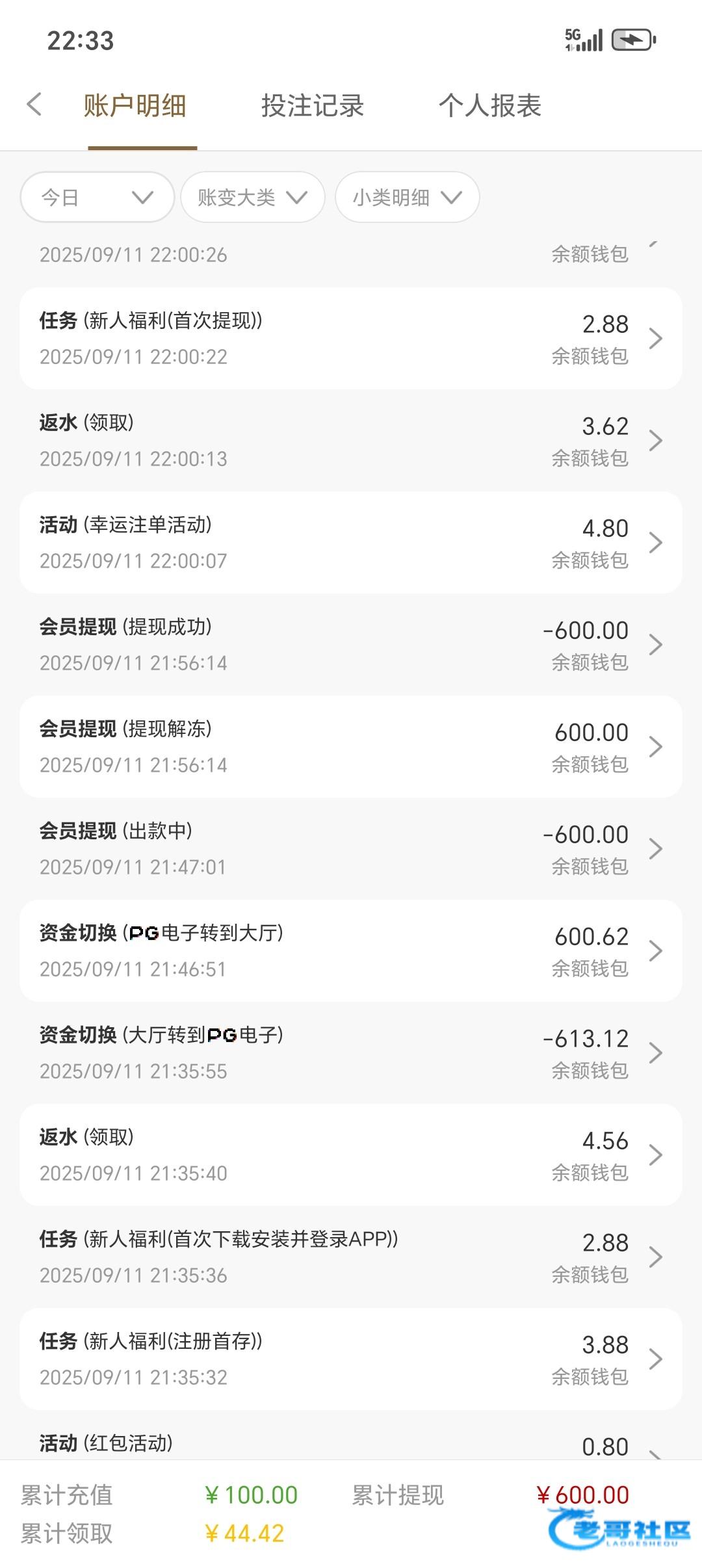
Task: View 资金切换 (PG电子转到大厅) 600.62 details
Action: (x=351, y=950)
